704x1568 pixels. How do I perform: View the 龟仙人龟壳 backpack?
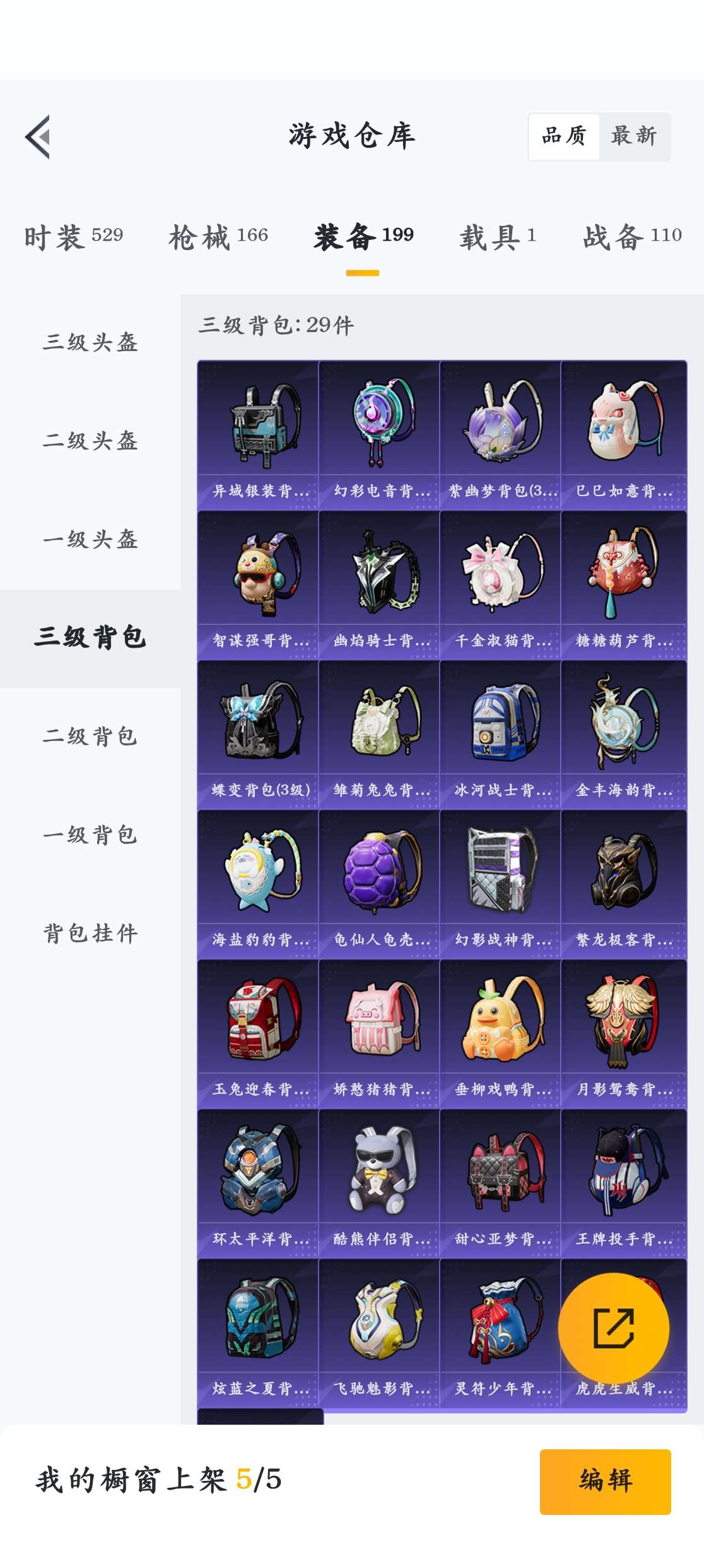pyautogui.click(x=380, y=884)
